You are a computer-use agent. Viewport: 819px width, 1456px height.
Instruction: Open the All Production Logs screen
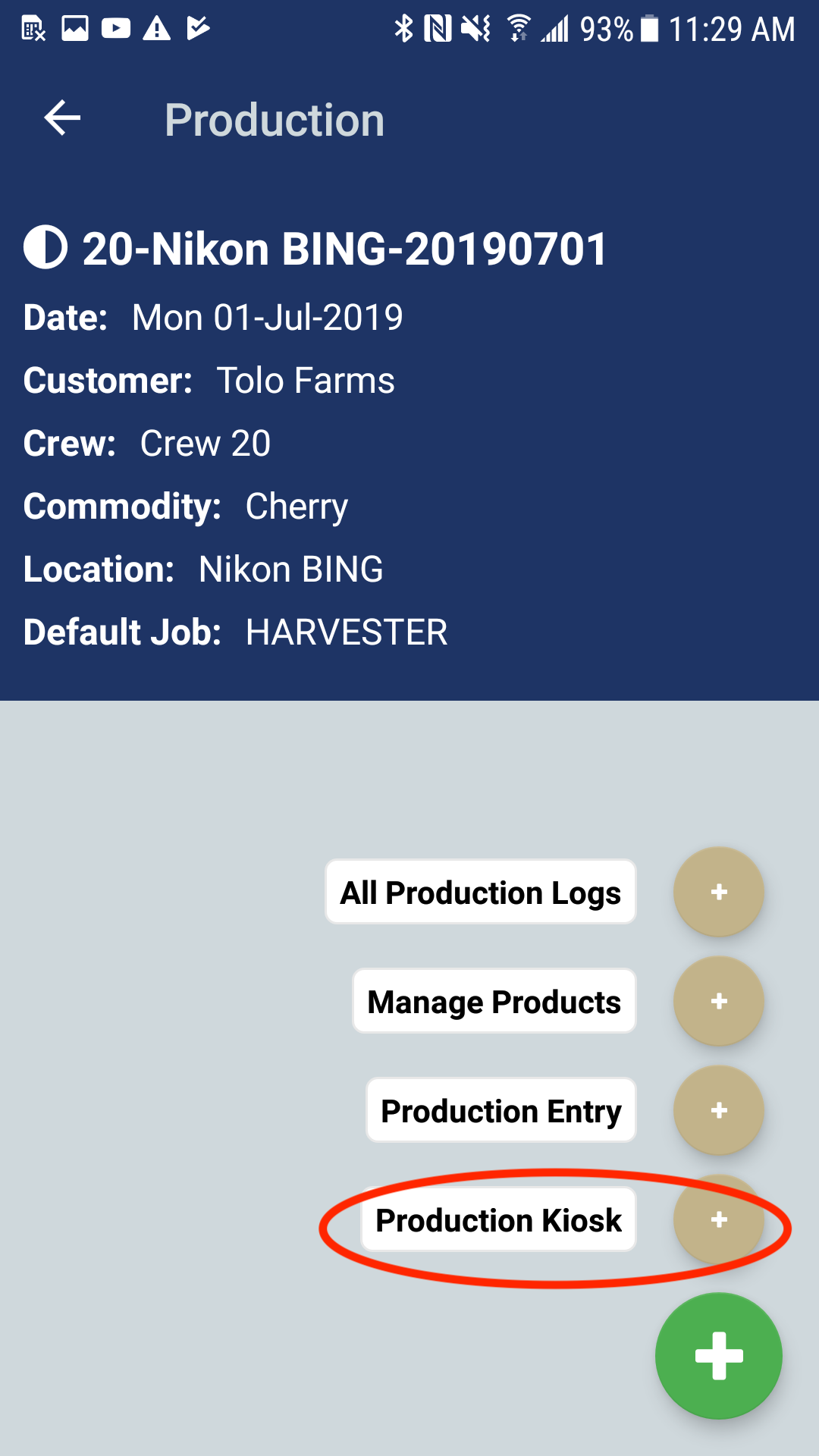(x=479, y=893)
